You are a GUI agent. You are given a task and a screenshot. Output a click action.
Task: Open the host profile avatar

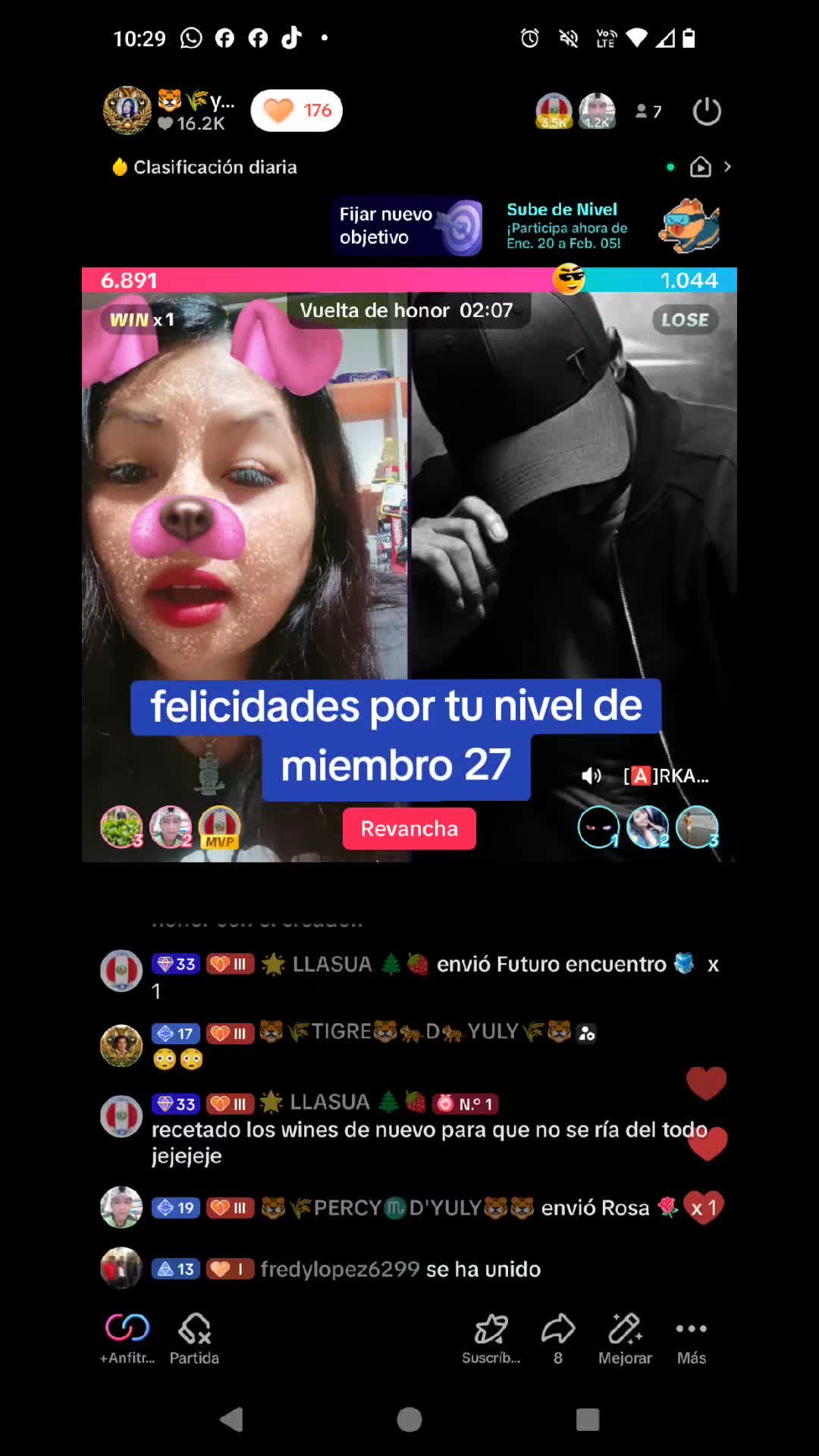coord(127,111)
